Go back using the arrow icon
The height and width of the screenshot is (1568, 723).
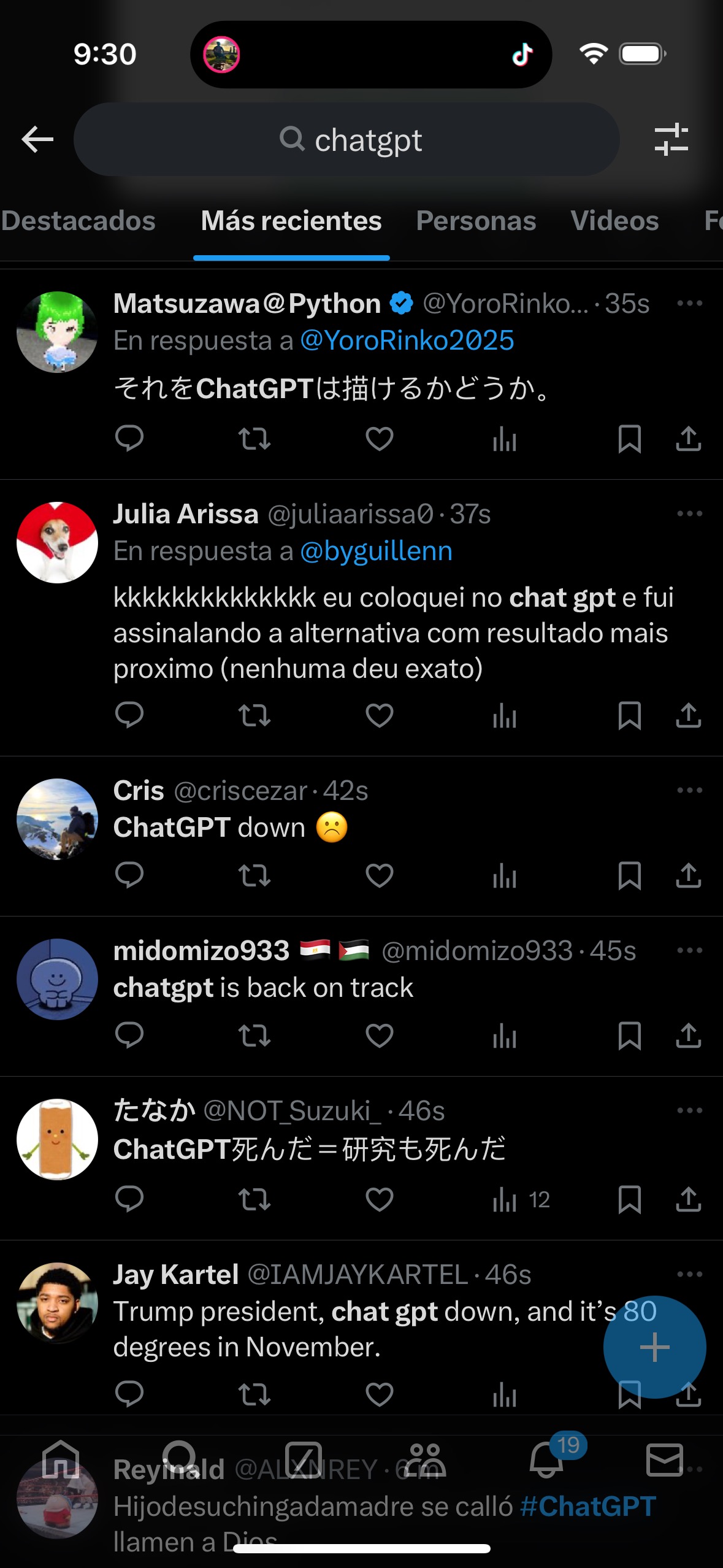pos(37,140)
